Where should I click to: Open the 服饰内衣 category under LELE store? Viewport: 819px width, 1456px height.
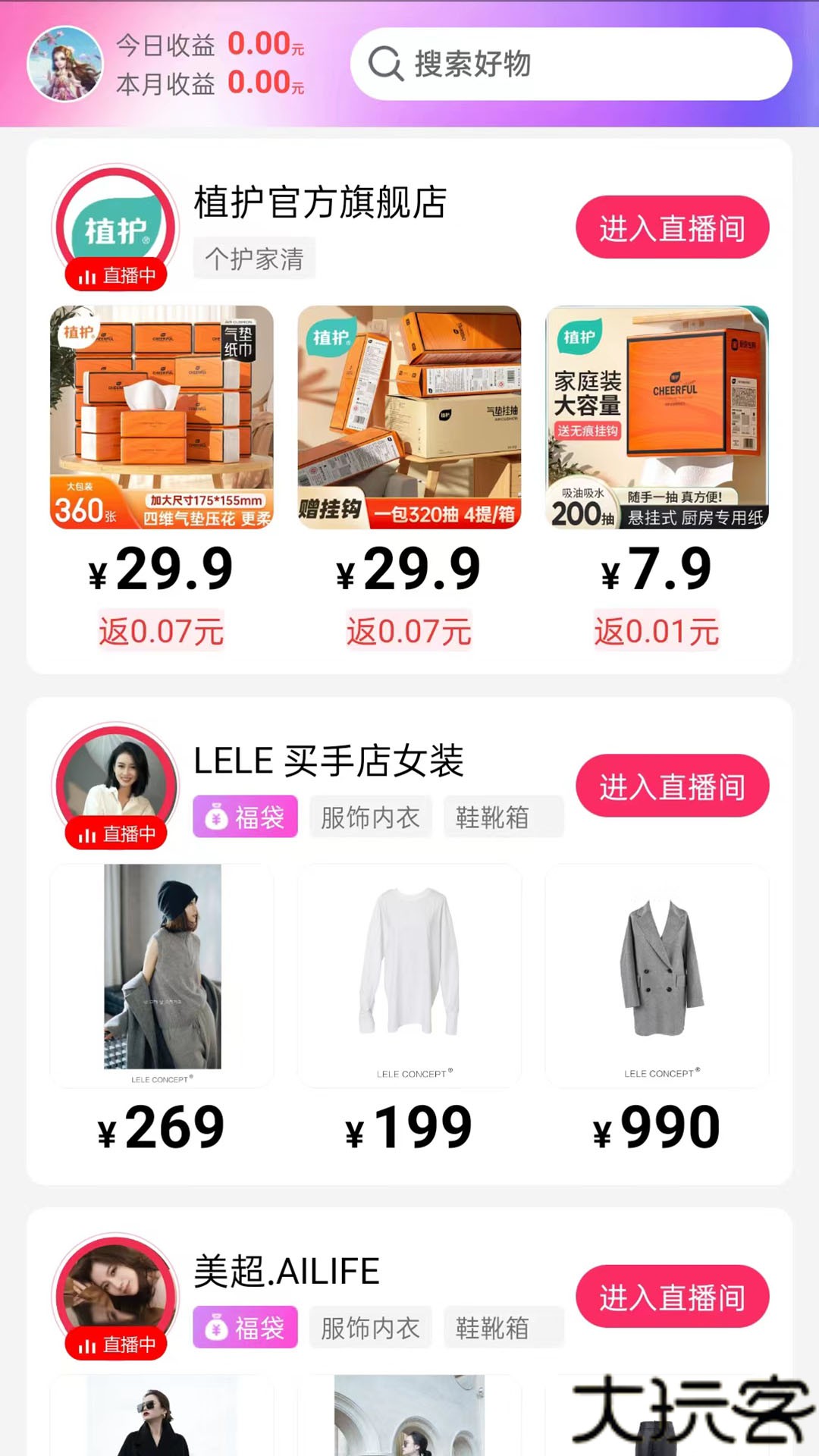coord(371,817)
